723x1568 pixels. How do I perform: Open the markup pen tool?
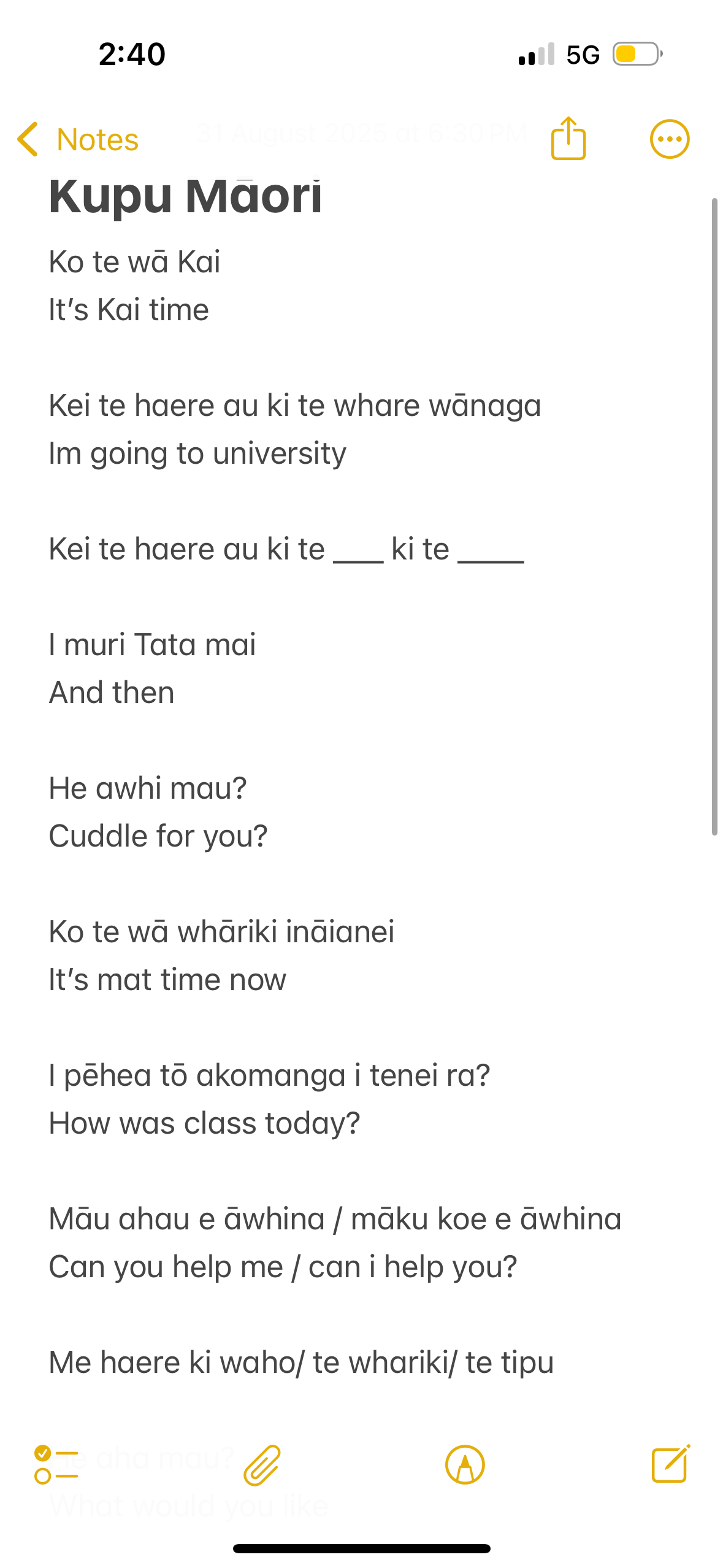(x=465, y=1465)
